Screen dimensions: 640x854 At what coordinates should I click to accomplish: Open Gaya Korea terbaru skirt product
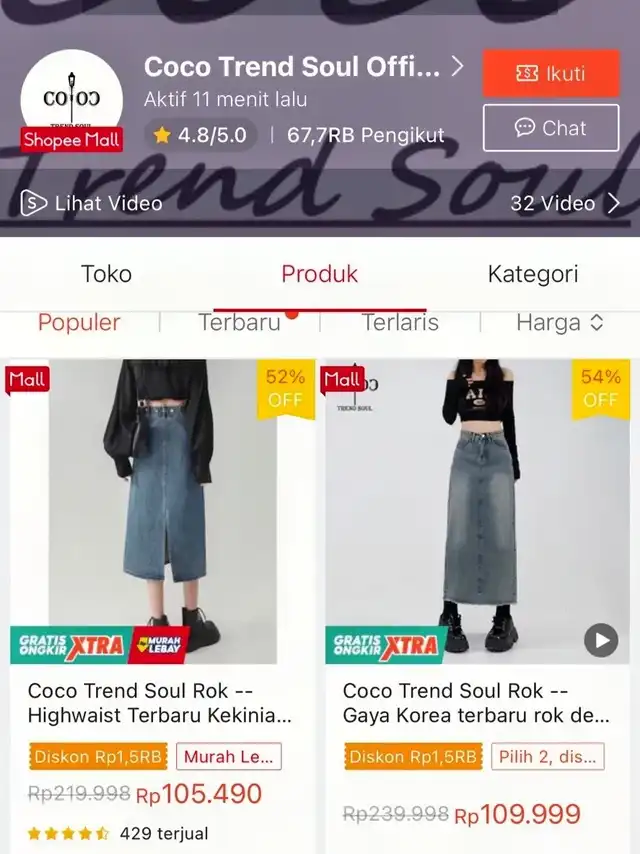[476, 703]
